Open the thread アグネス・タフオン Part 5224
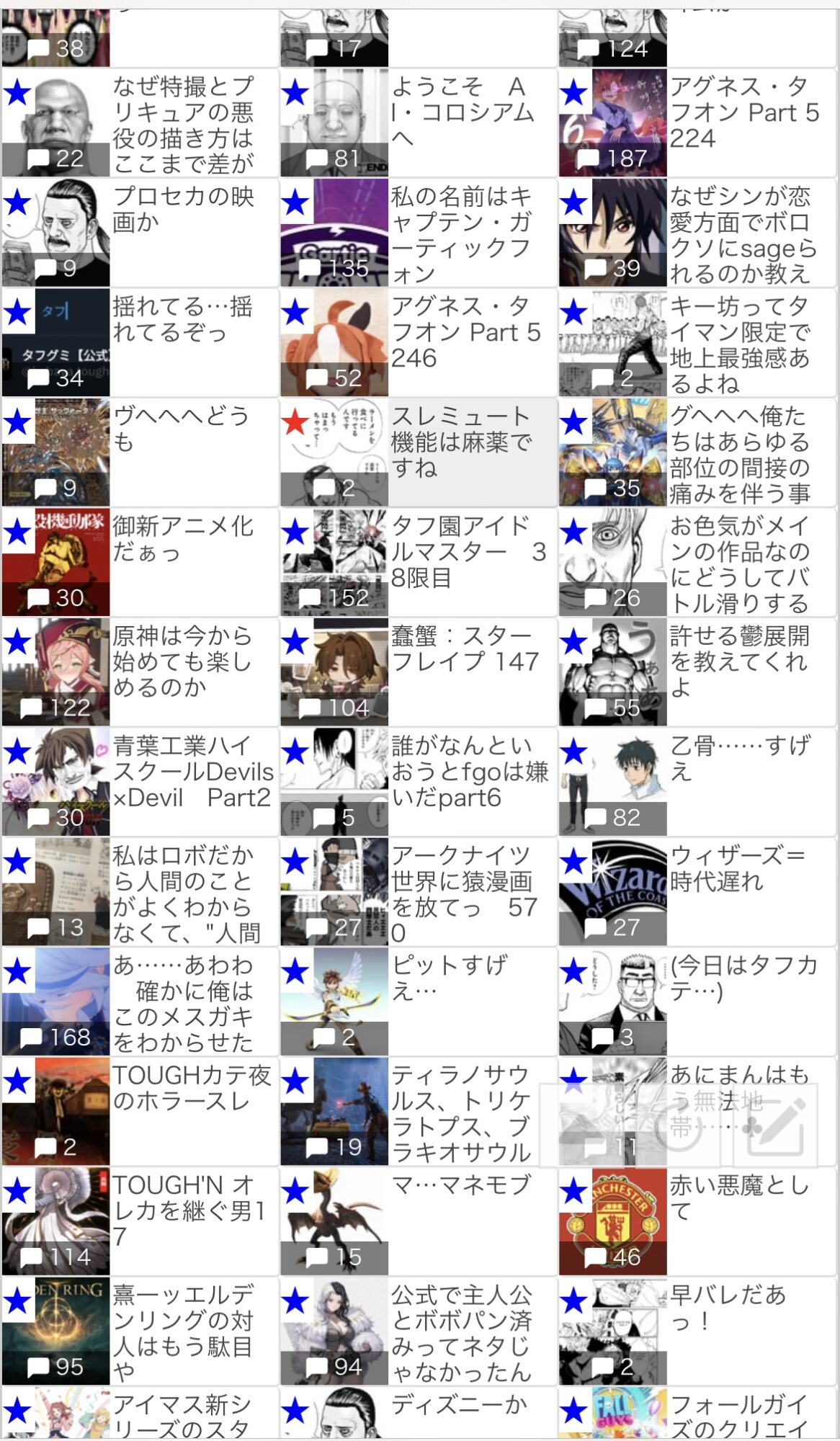This screenshot has height=1441, width=840. [x=697, y=123]
